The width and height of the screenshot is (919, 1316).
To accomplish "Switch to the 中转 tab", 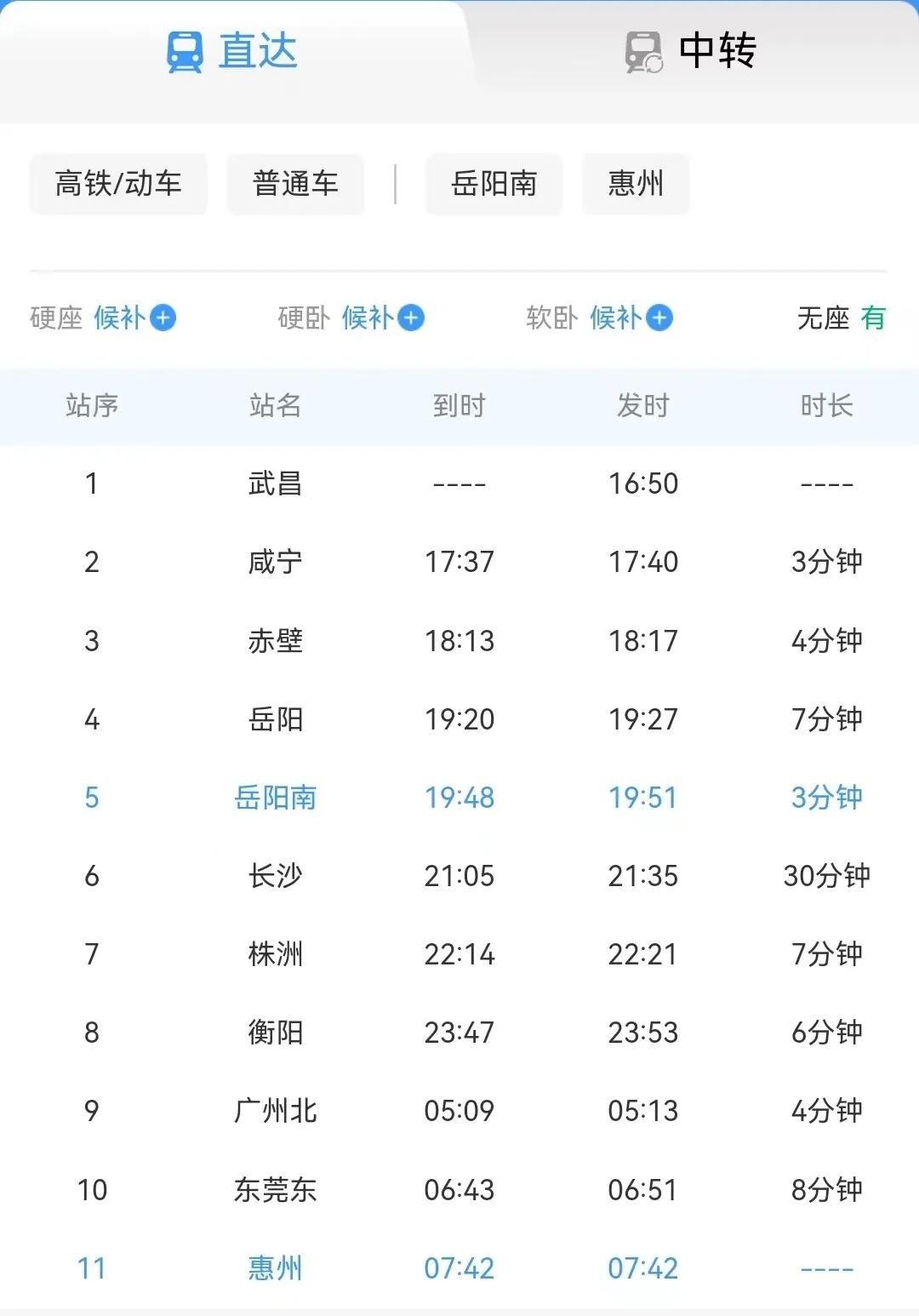I will 691,52.
